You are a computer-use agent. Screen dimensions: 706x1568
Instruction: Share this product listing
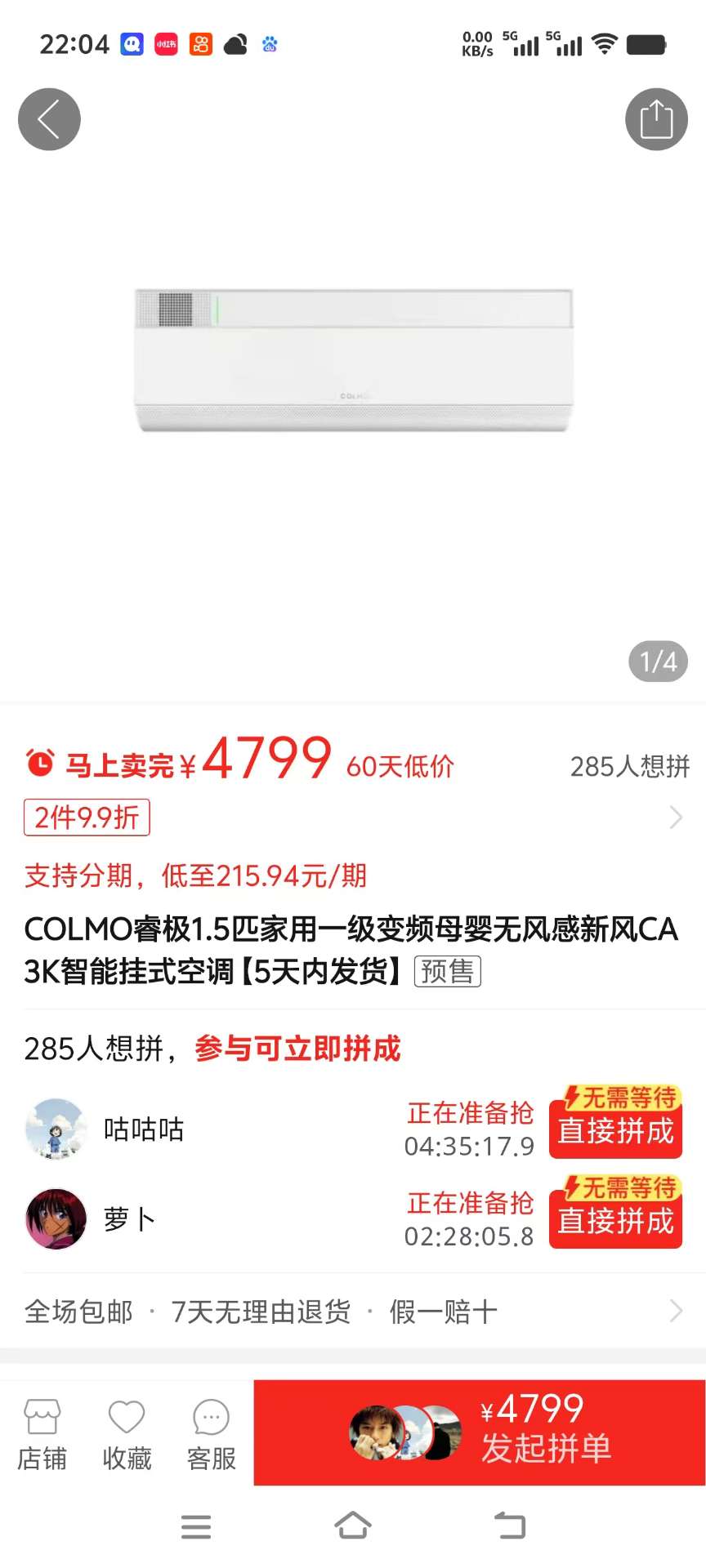[x=656, y=119]
